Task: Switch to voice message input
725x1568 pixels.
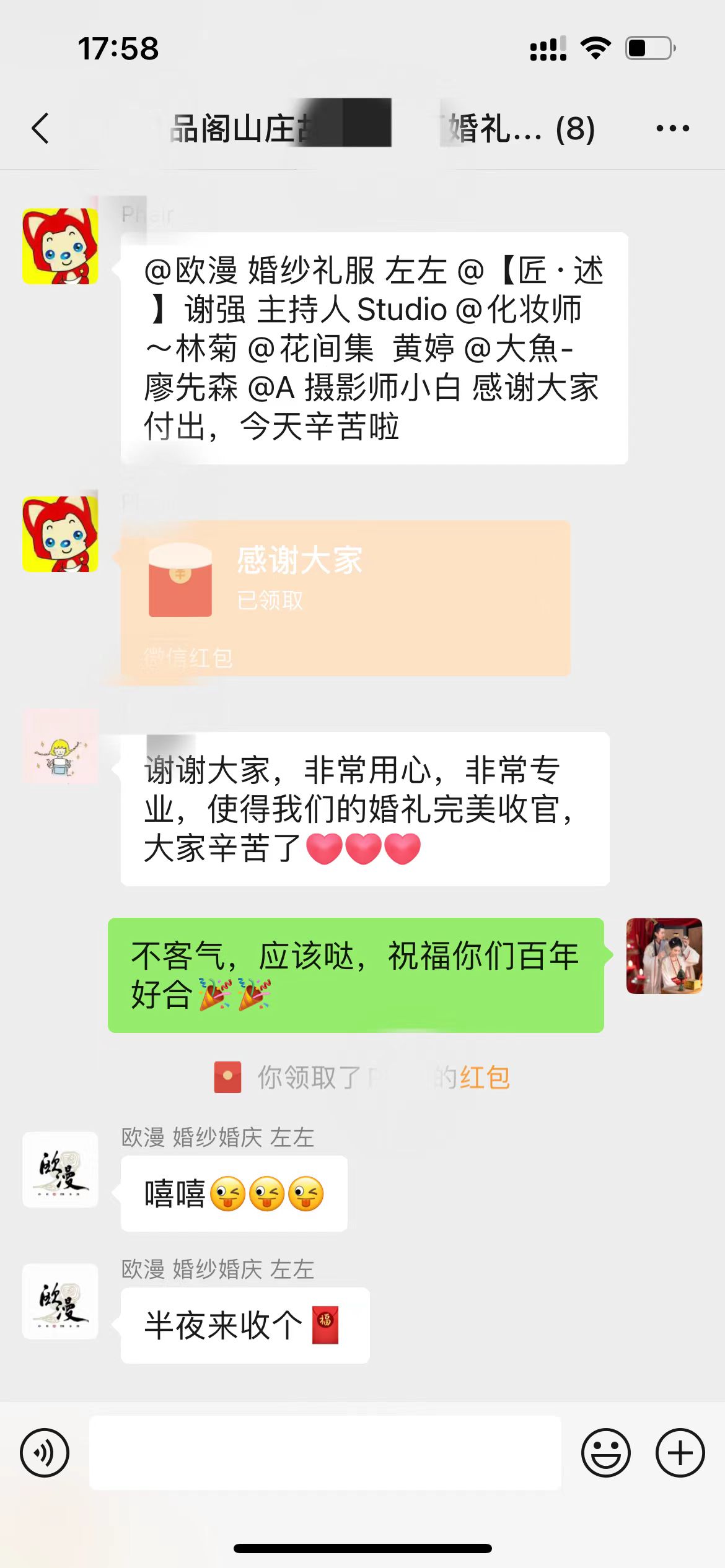Action: 45,1453
